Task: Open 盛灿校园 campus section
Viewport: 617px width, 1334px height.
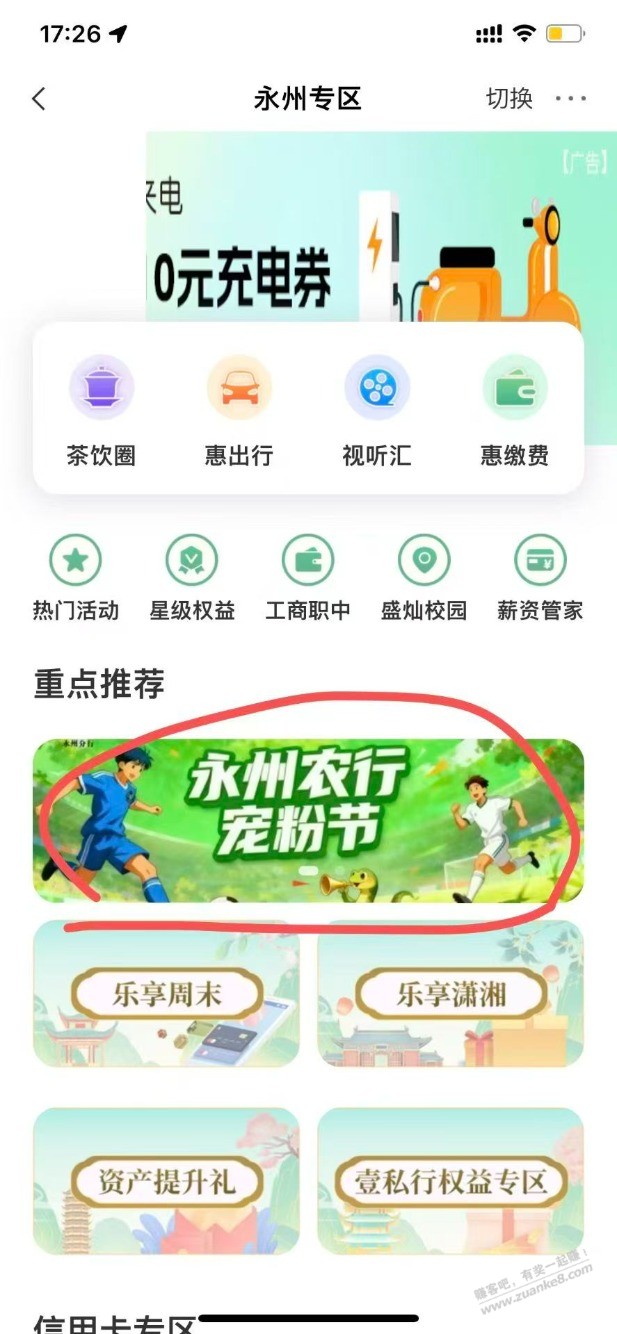Action: (424, 577)
